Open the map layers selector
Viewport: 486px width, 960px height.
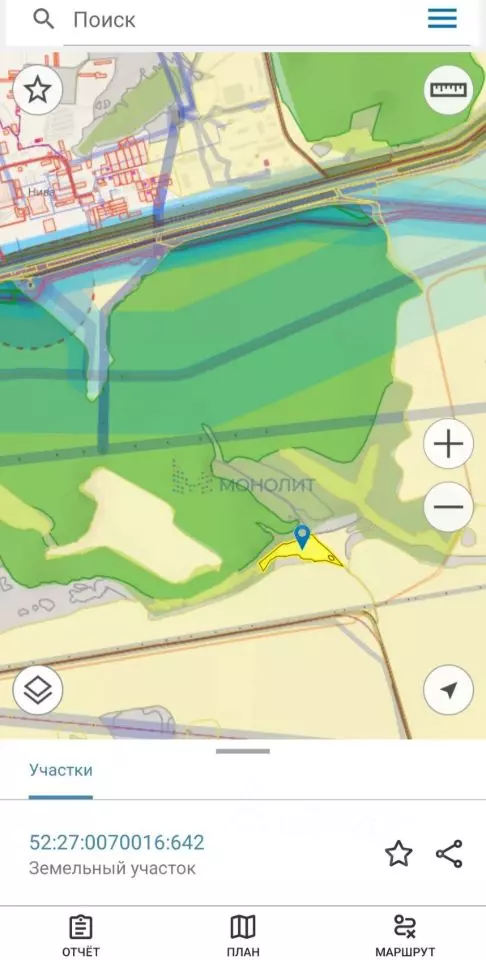click(x=37, y=690)
